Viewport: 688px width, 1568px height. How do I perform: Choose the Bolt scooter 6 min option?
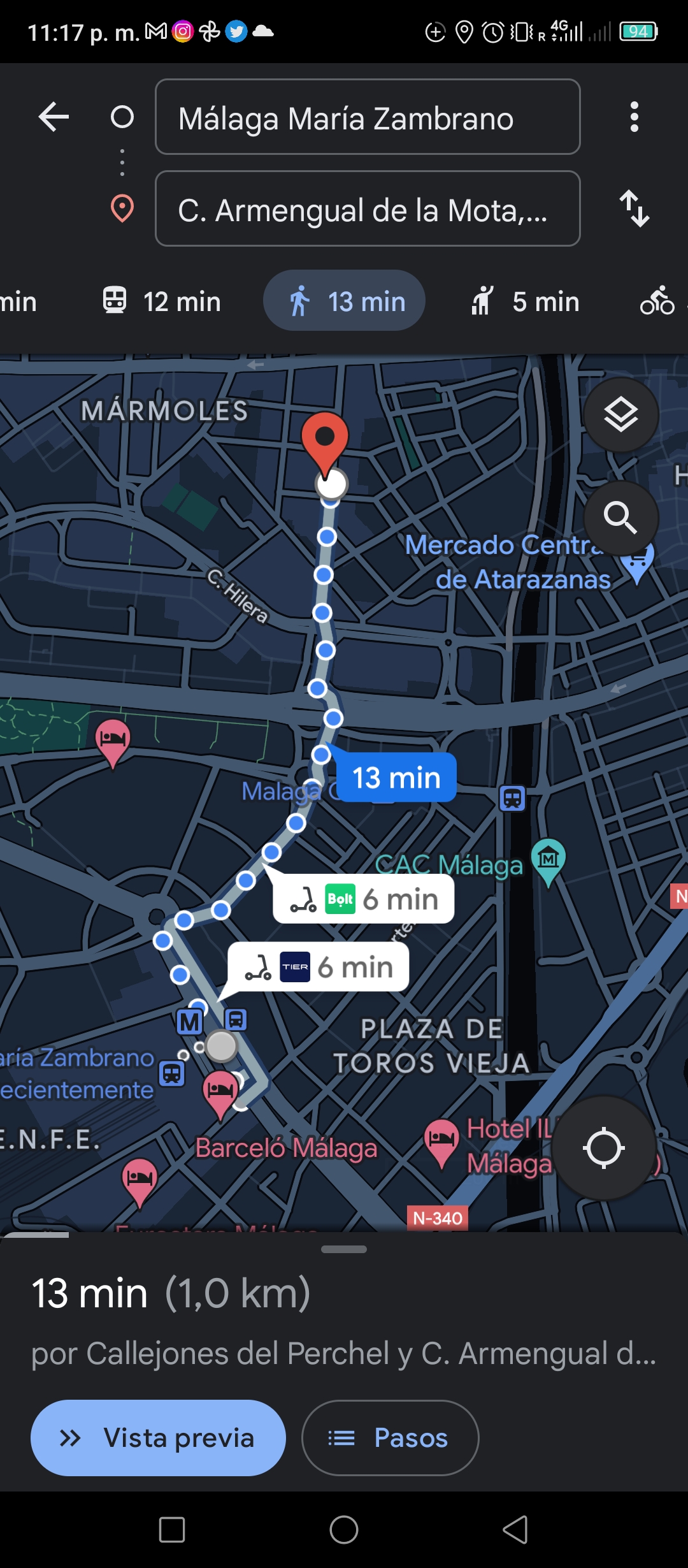(363, 899)
